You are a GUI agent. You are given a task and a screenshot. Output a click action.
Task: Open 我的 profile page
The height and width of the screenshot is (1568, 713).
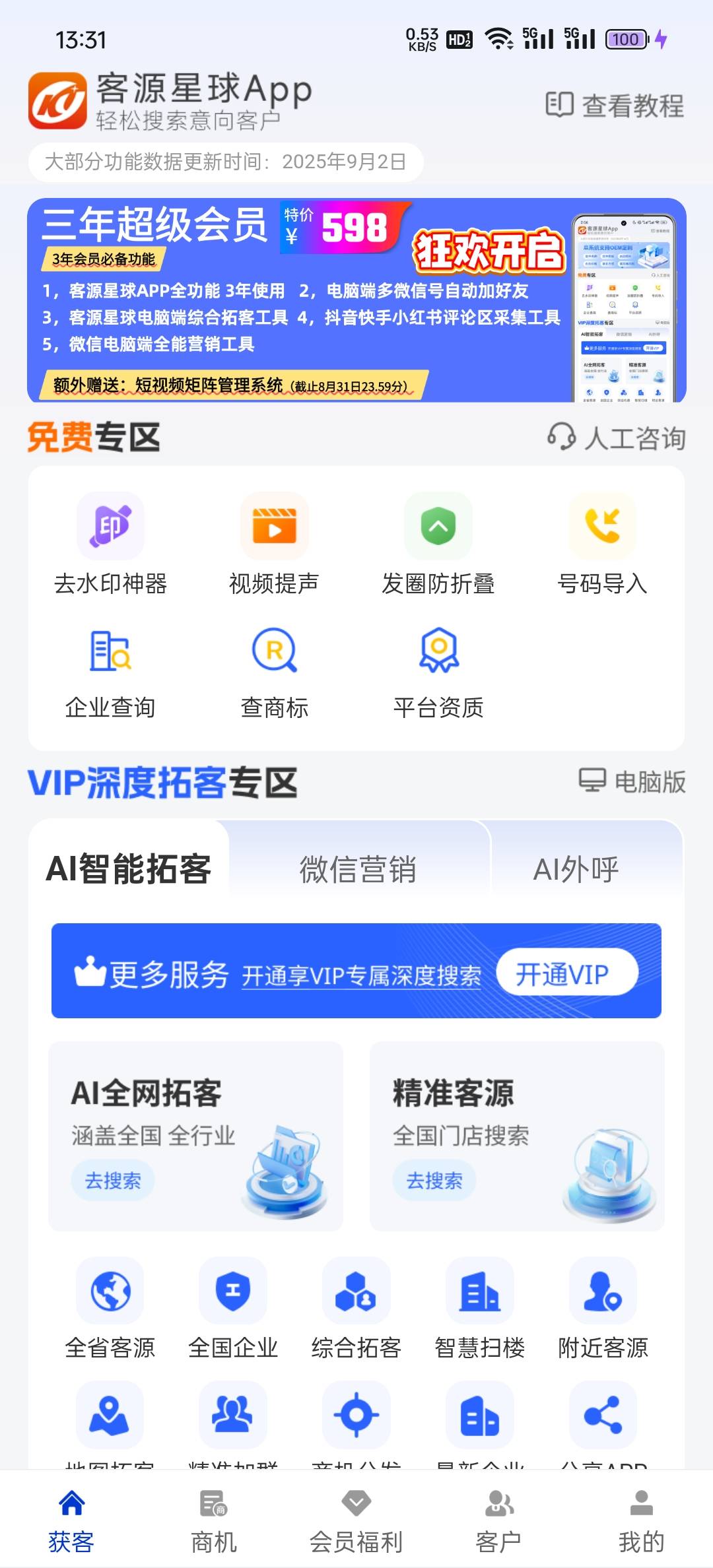click(x=641, y=1524)
